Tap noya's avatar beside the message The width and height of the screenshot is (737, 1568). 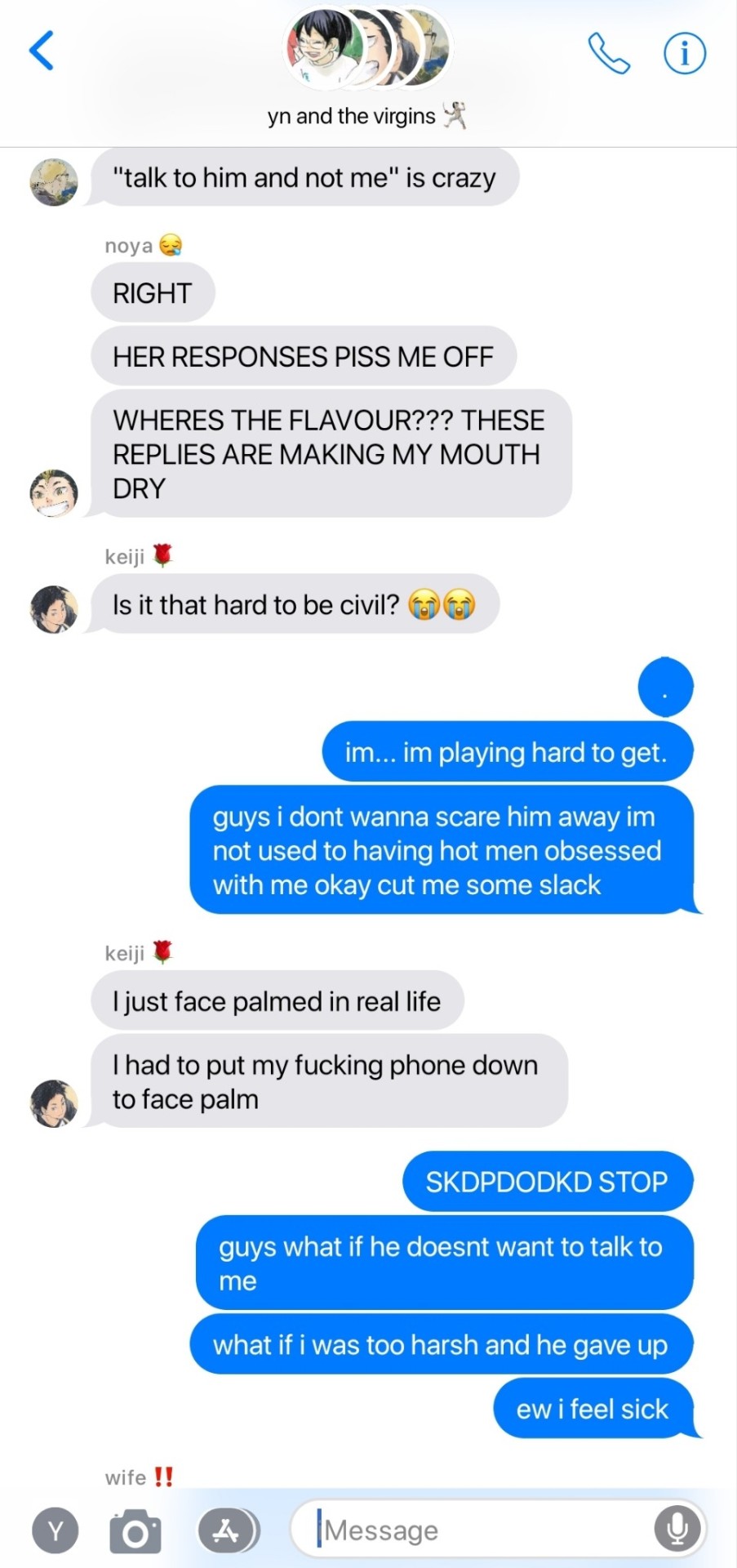(54, 492)
